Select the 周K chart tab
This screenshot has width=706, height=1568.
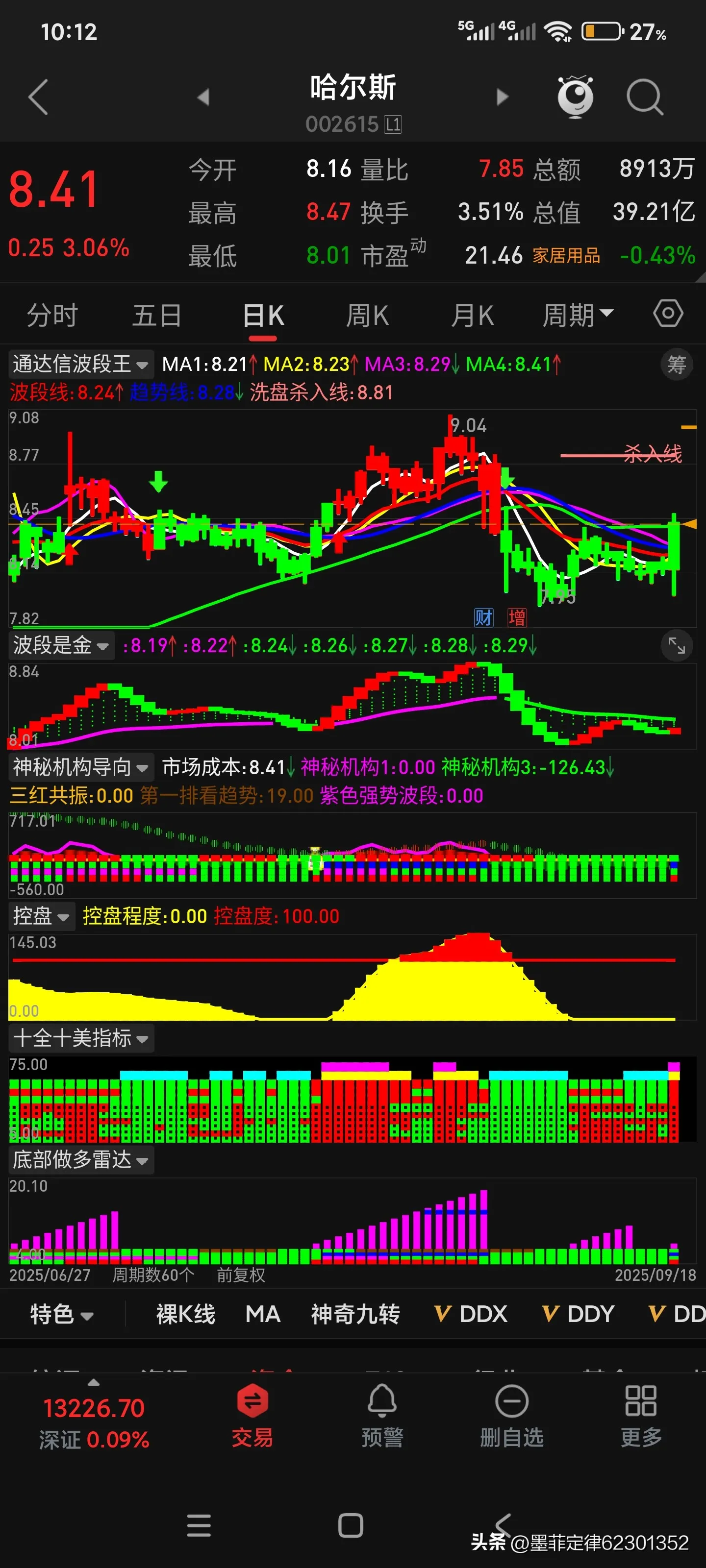(x=367, y=315)
